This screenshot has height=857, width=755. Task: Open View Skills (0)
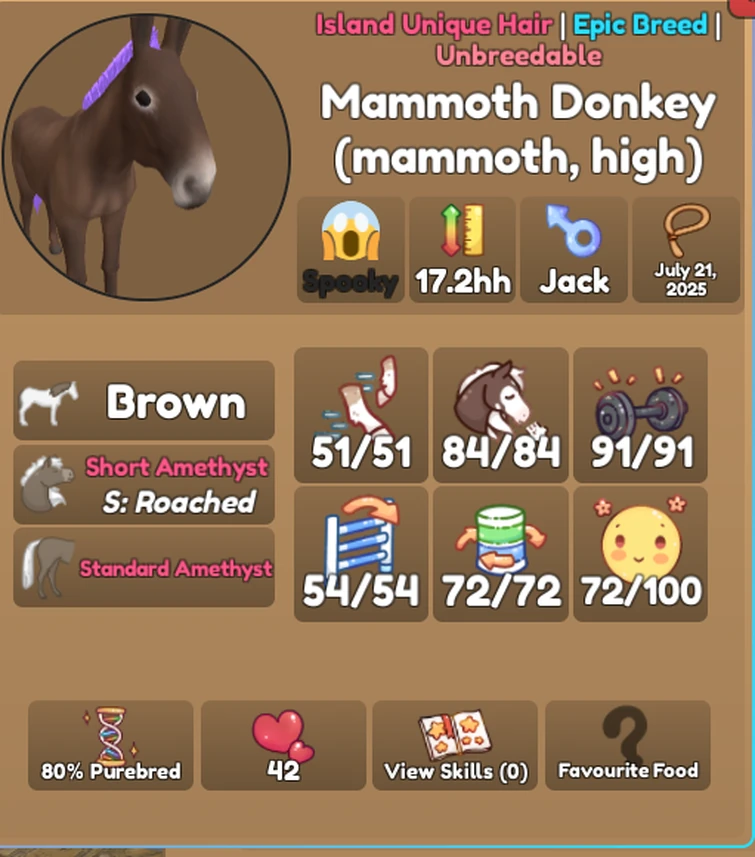tap(455, 745)
